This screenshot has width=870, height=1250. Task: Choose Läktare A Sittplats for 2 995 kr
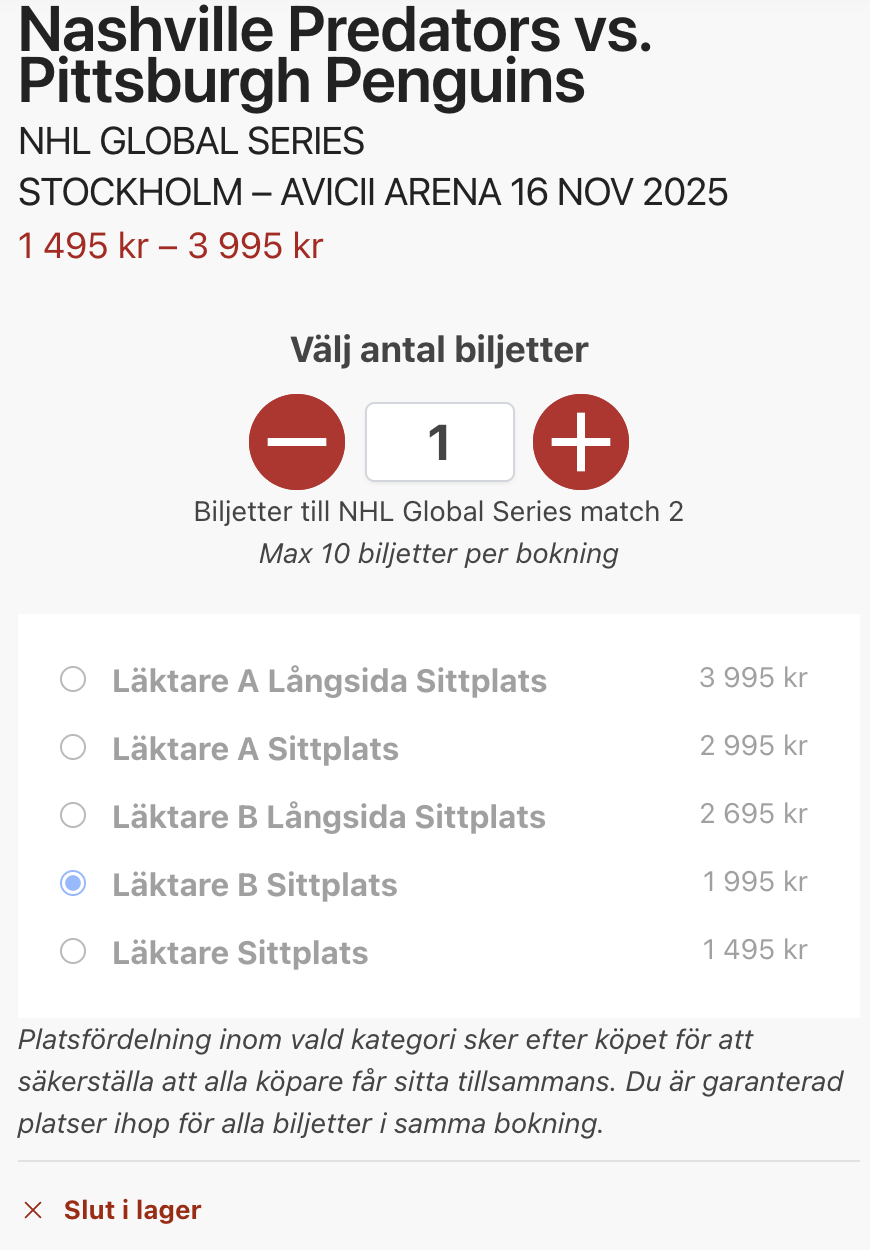coord(73,748)
